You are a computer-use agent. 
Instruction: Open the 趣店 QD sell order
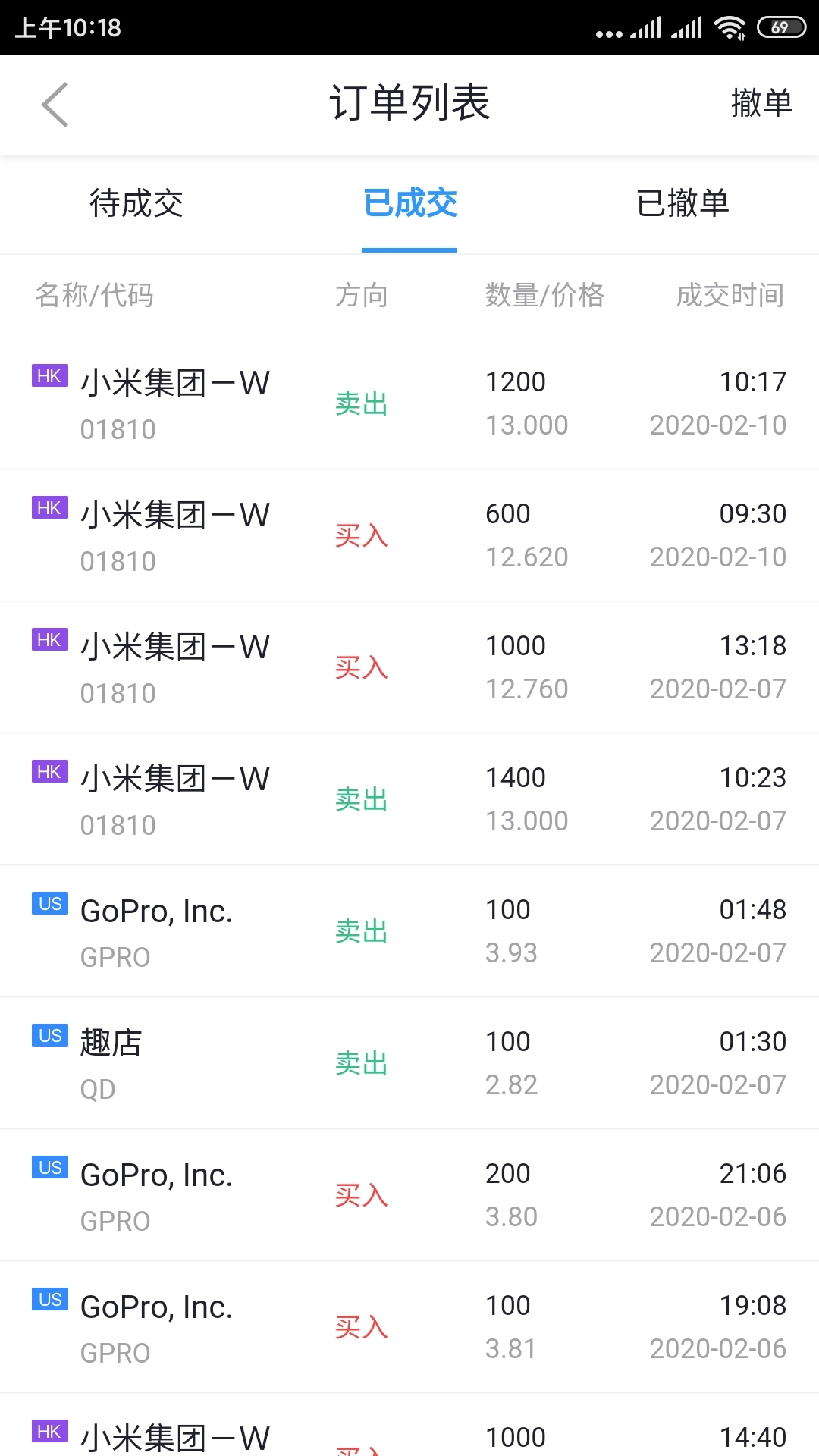pos(409,1063)
